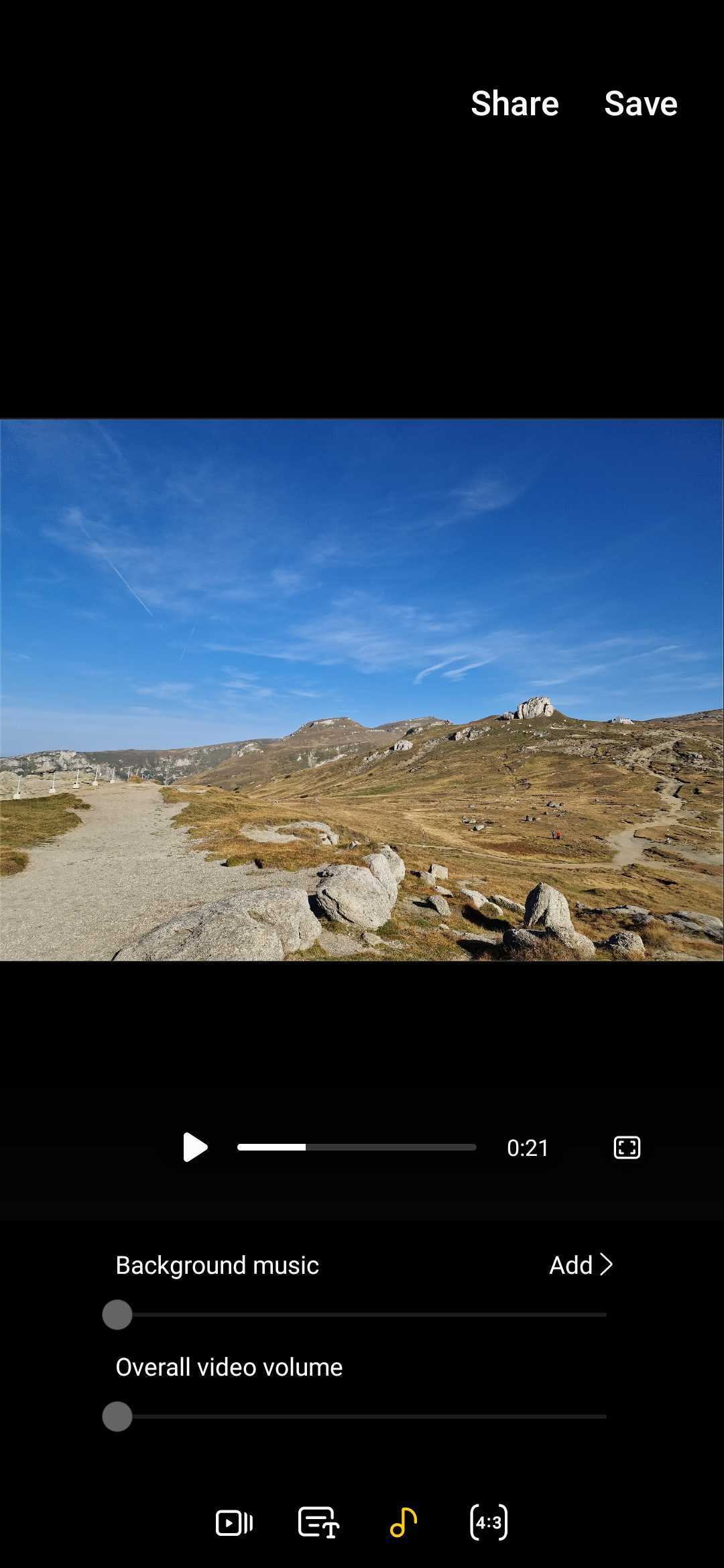Open fullscreen preview mode
724x1568 pixels.
(627, 1147)
